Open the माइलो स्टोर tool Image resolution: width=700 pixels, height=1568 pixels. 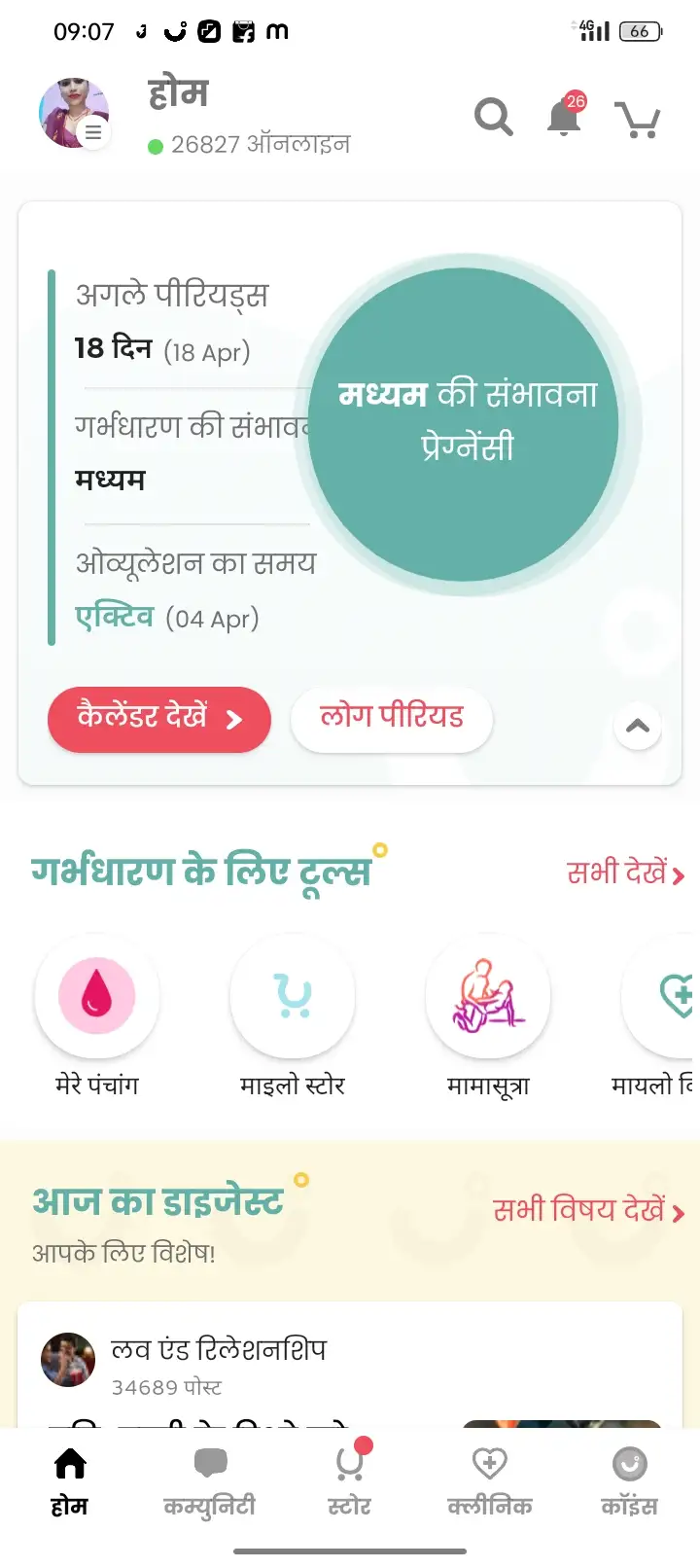pos(293,996)
